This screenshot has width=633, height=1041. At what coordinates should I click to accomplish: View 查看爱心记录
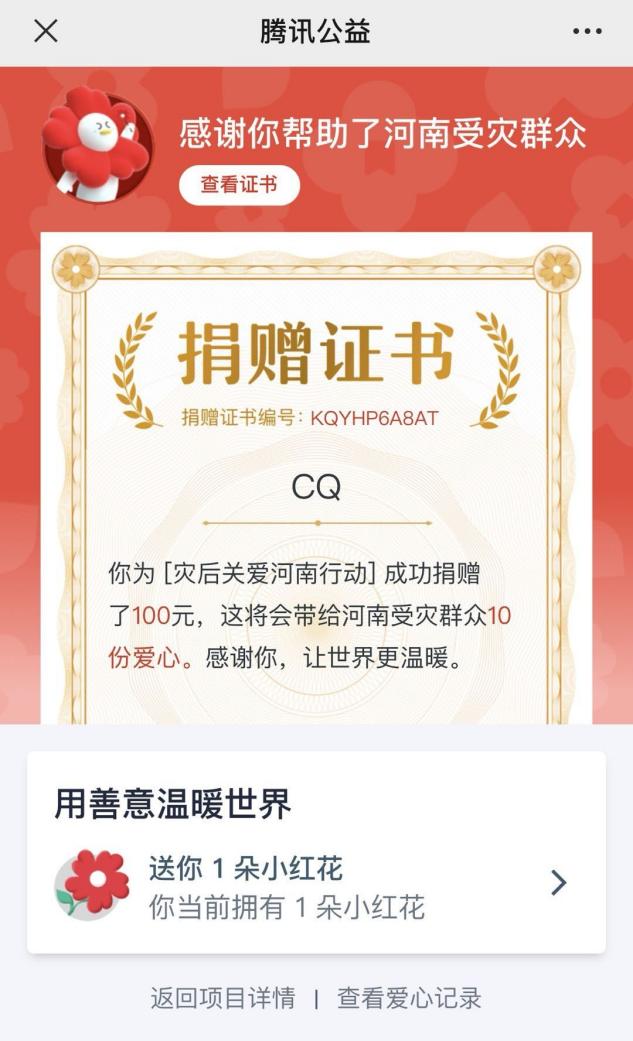pyautogui.click(x=409, y=998)
